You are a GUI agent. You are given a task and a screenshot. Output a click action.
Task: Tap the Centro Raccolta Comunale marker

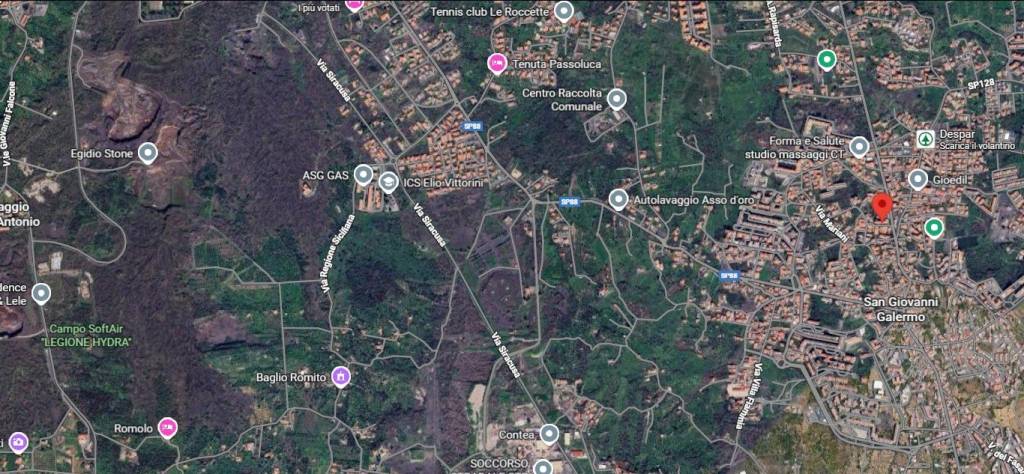[x=617, y=99]
